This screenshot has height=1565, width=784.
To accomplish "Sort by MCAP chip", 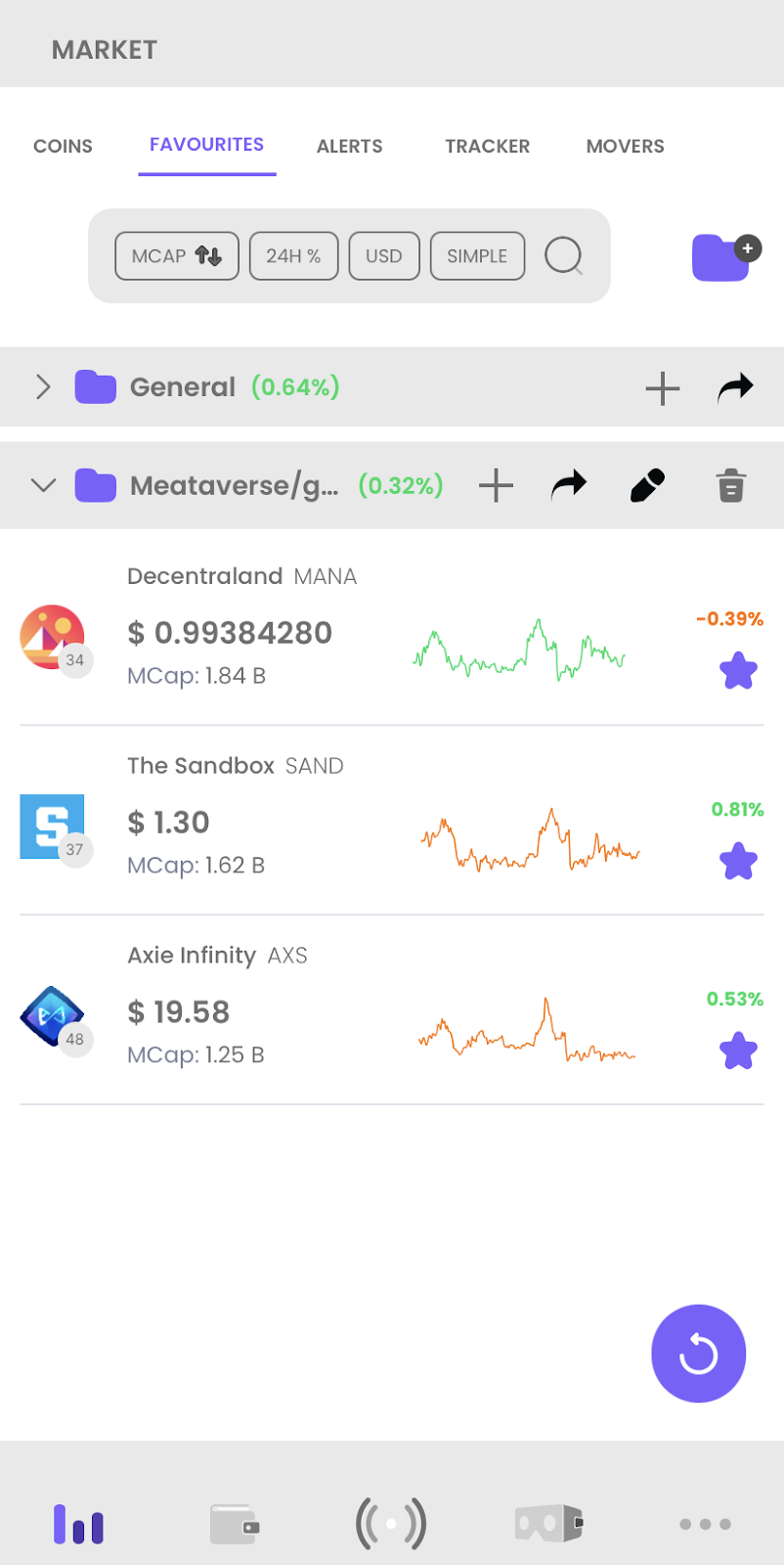I will click(177, 256).
